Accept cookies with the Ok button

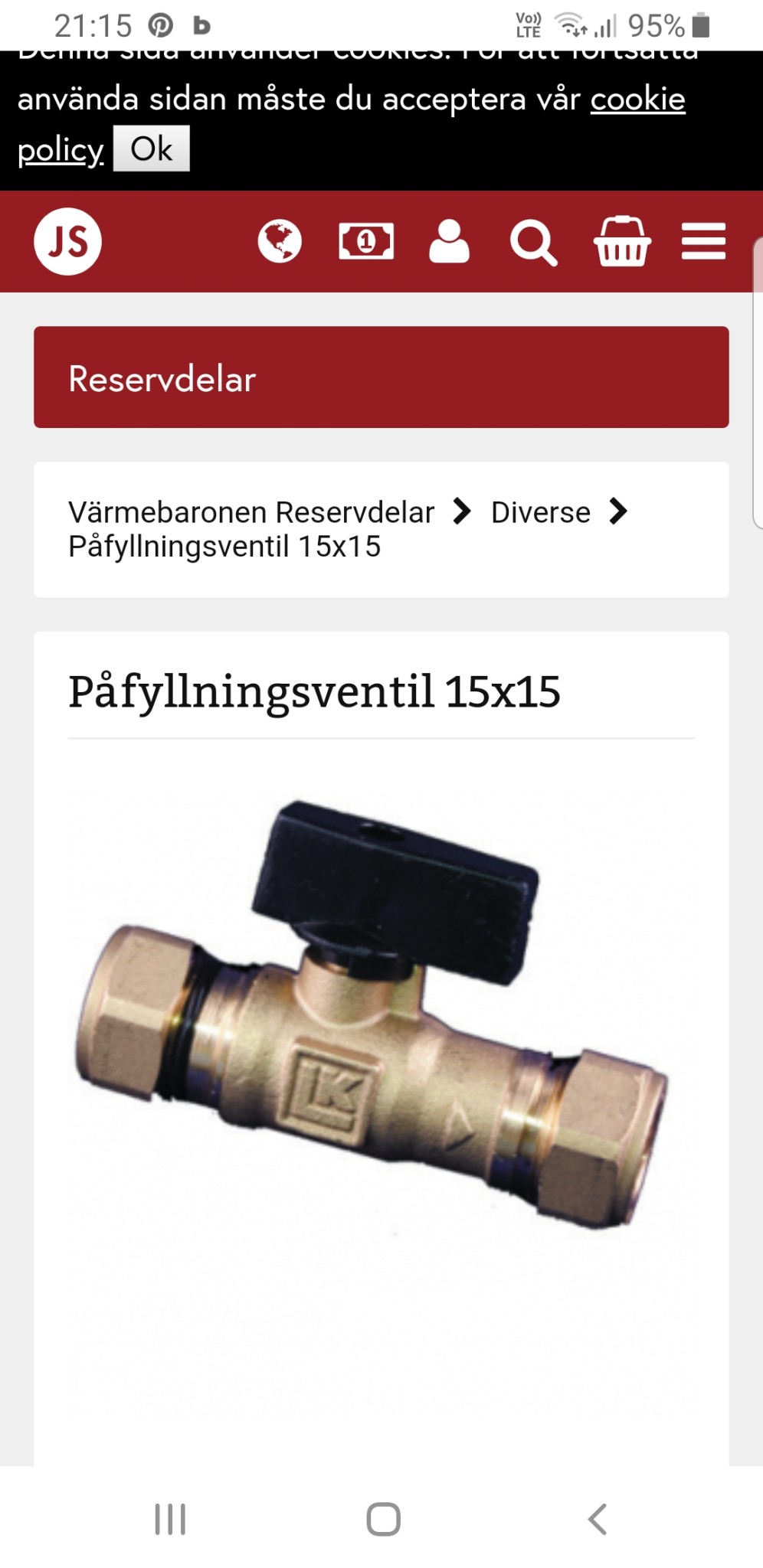152,149
